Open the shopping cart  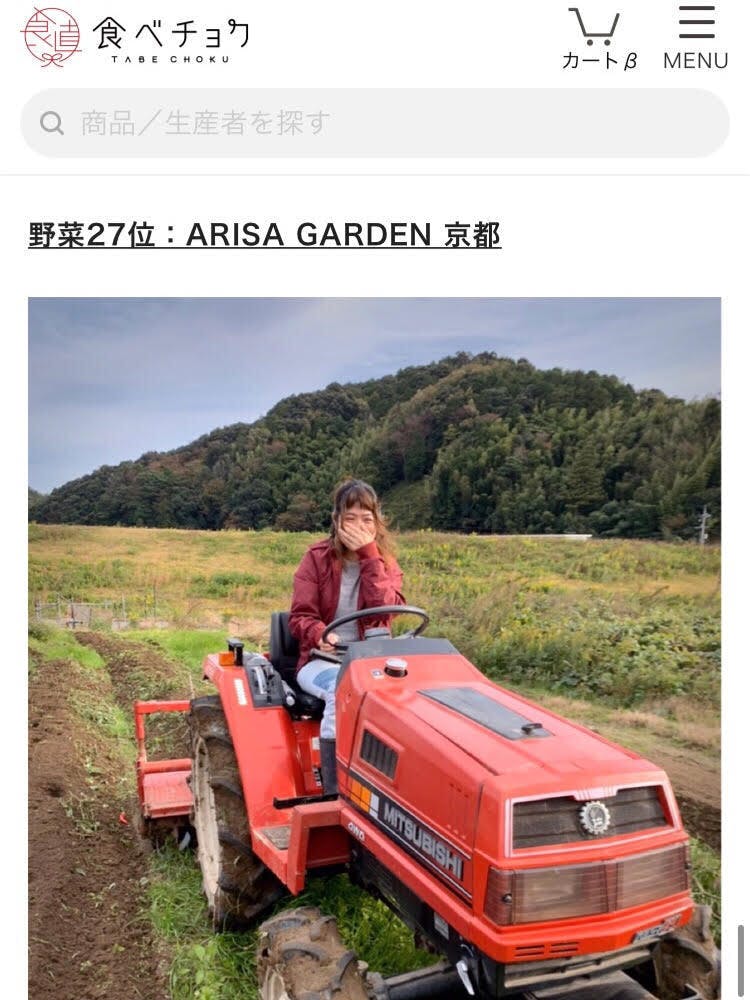[x=599, y=38]
